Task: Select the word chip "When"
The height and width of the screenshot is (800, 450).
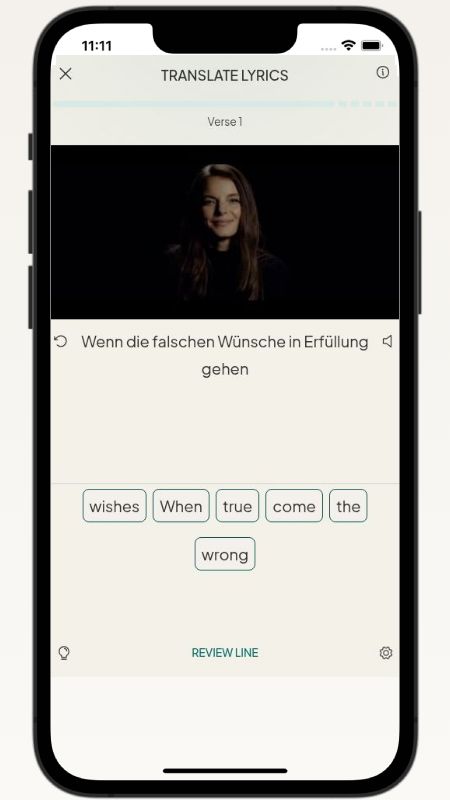Action: pyautogui.click(x=181, y=506)
